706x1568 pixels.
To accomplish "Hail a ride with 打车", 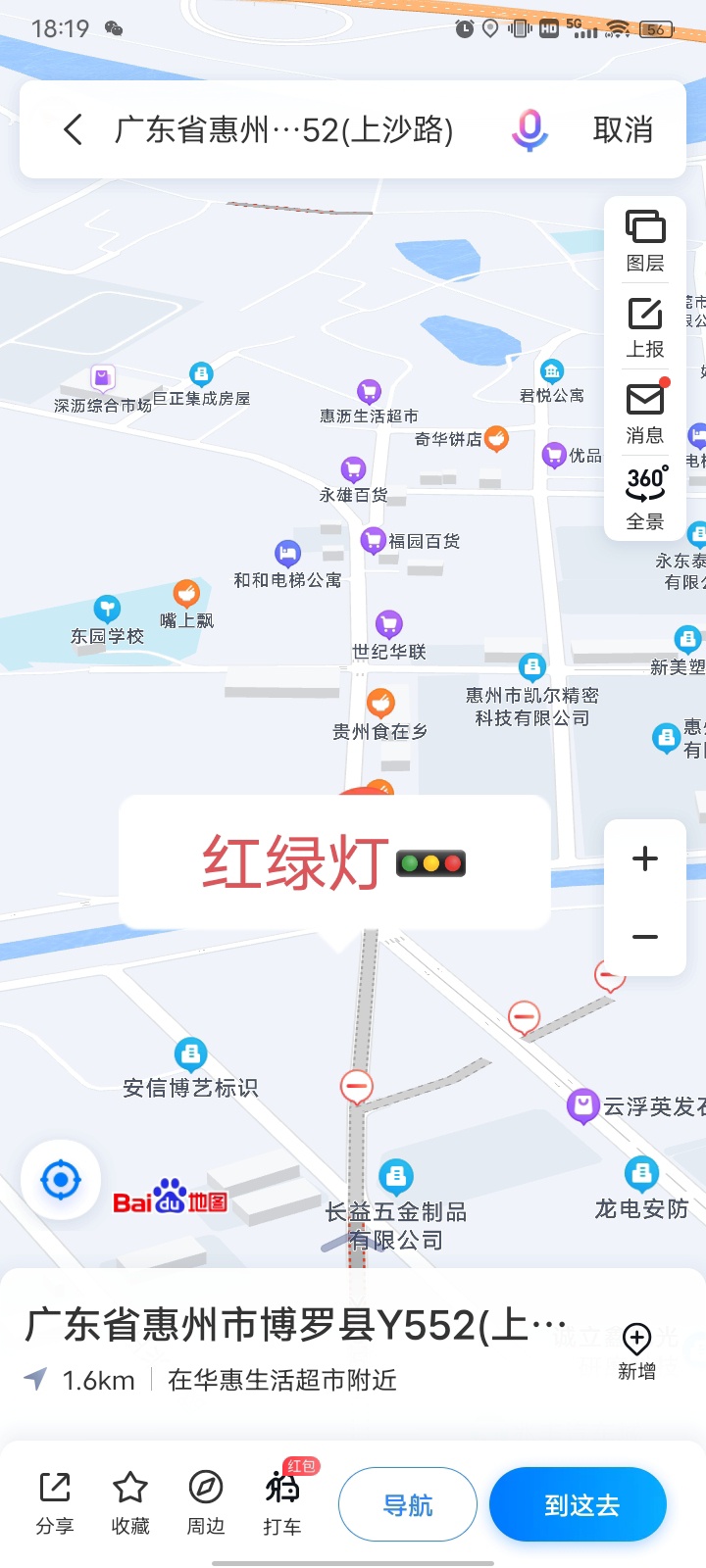I will (x=282, y=1502).
